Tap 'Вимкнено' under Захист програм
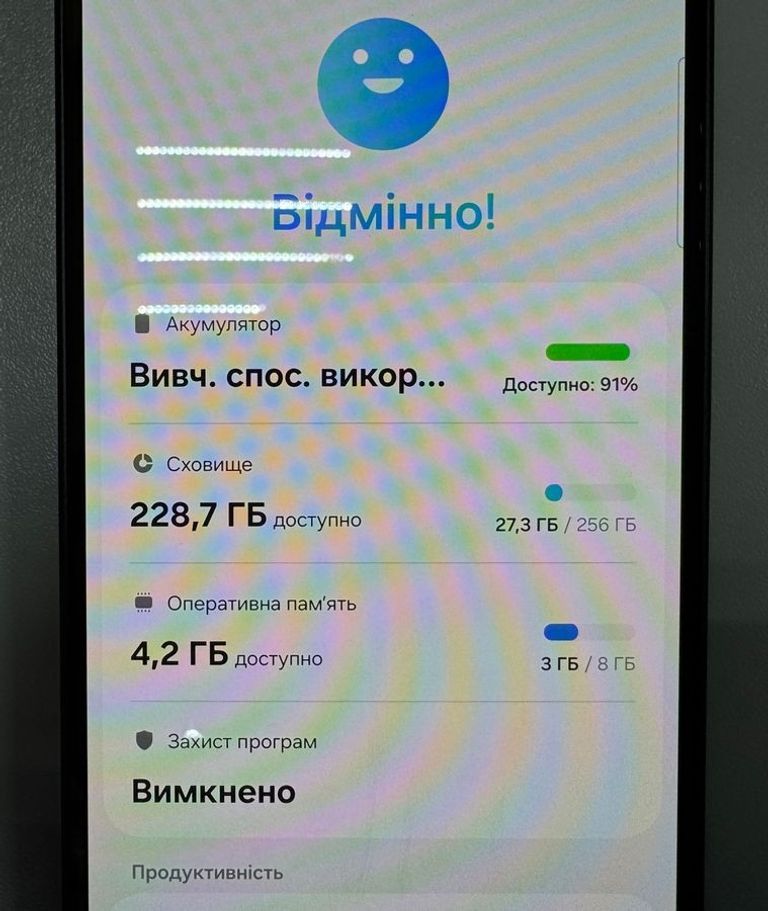768x911 pixels. point(211,791)
